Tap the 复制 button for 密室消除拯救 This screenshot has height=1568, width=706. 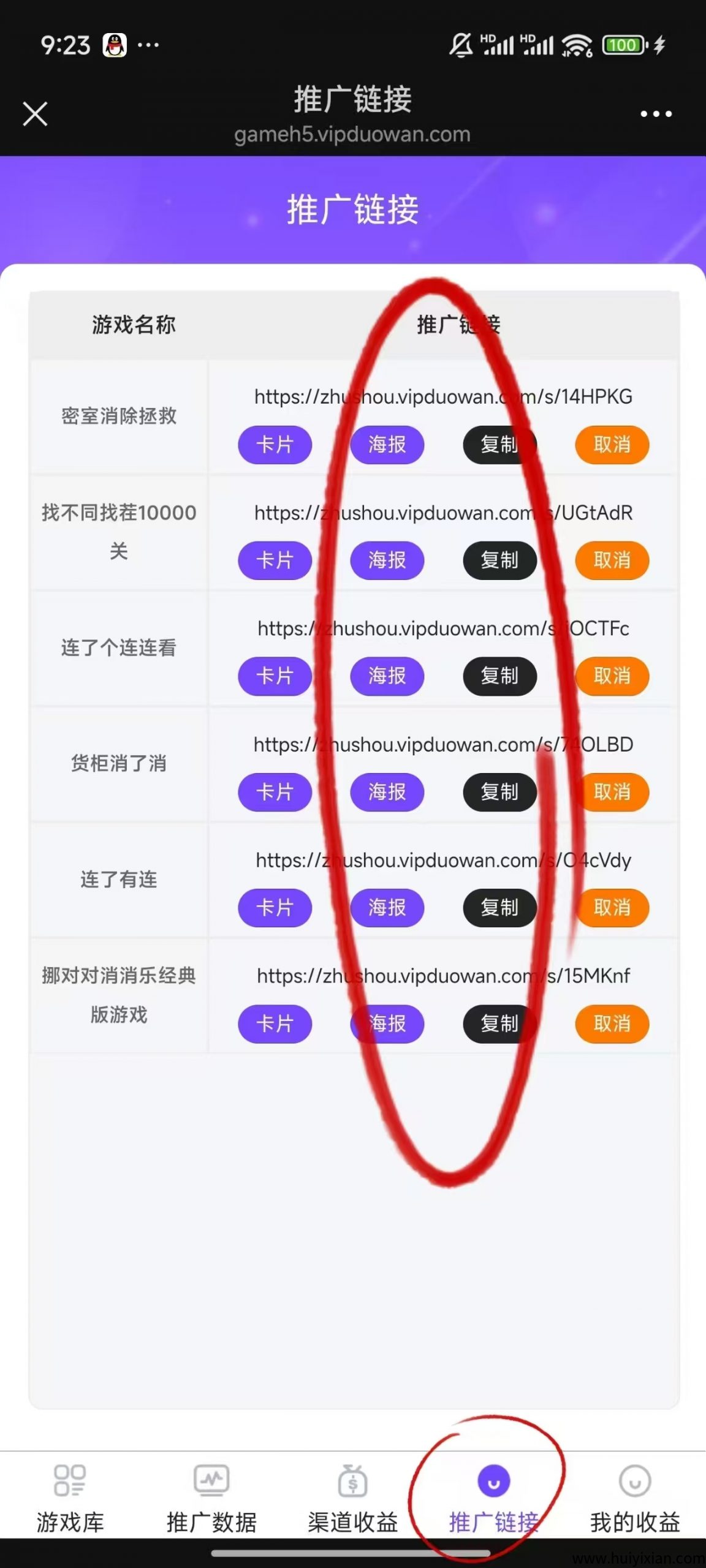point(499,445)
